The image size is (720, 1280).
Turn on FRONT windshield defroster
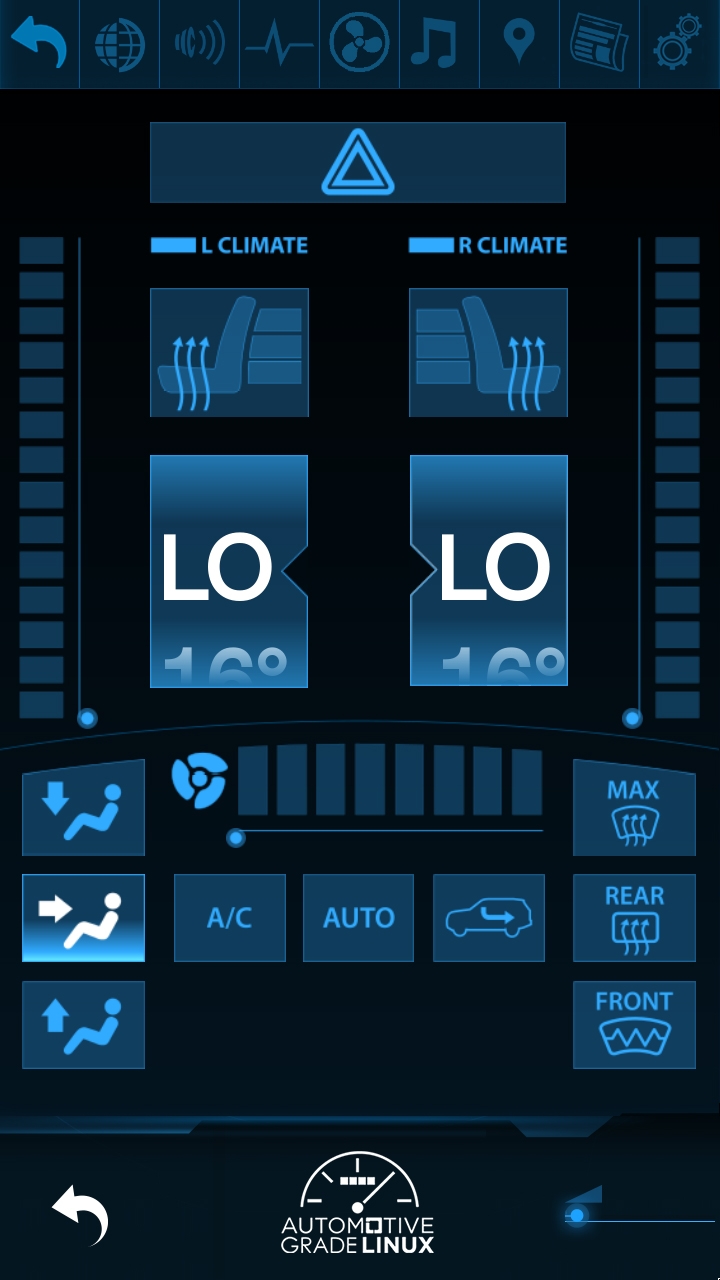(634, 1025)
